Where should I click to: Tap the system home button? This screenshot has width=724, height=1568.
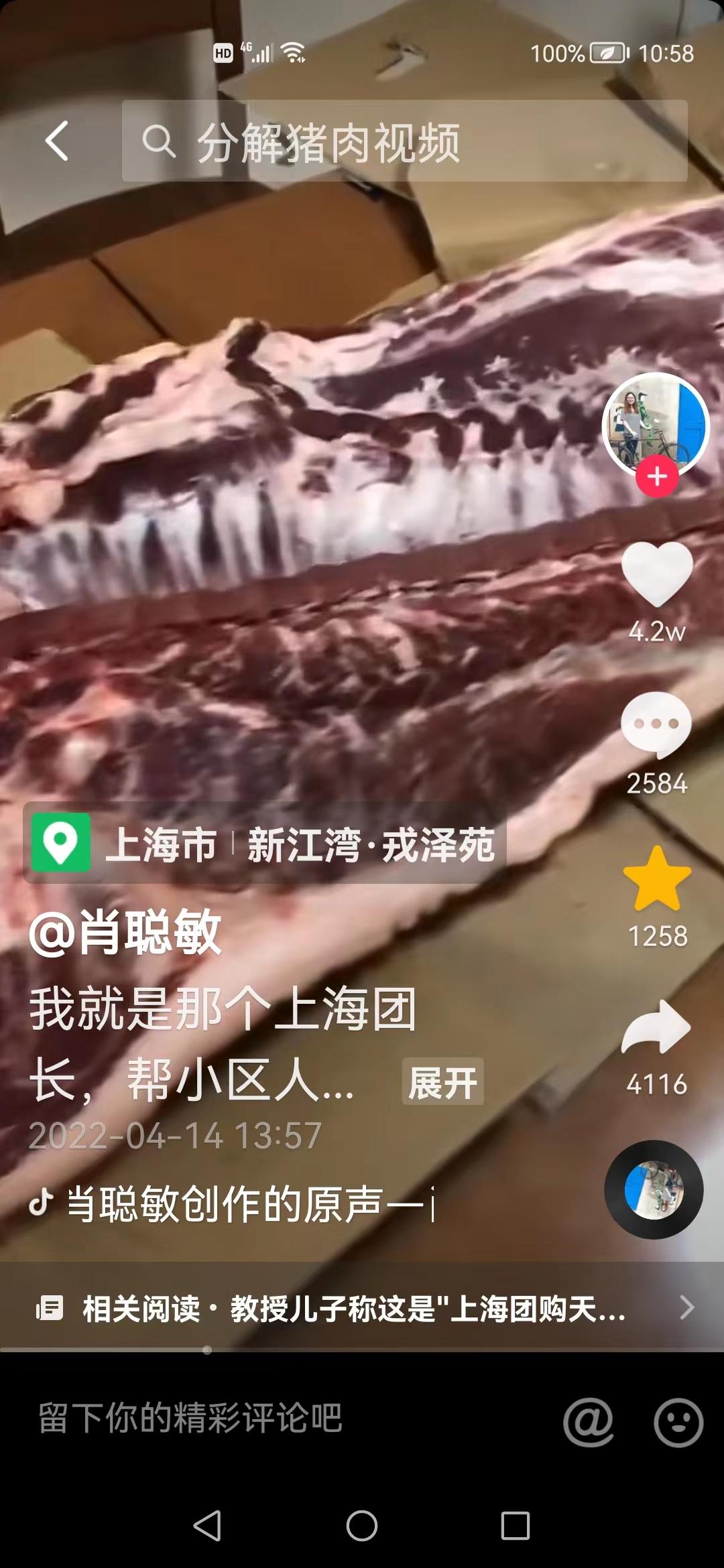[362, 1526]
